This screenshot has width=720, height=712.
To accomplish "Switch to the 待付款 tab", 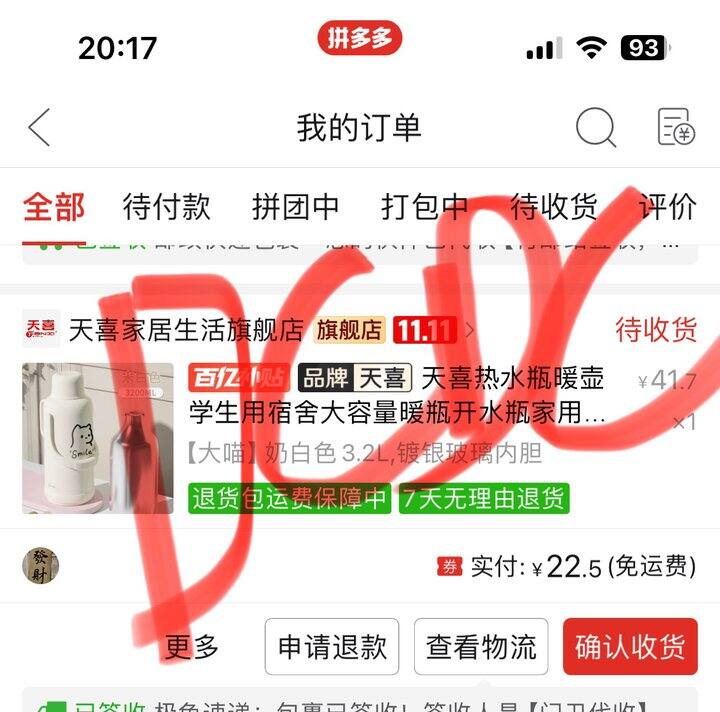I will [x=166, y=207].
